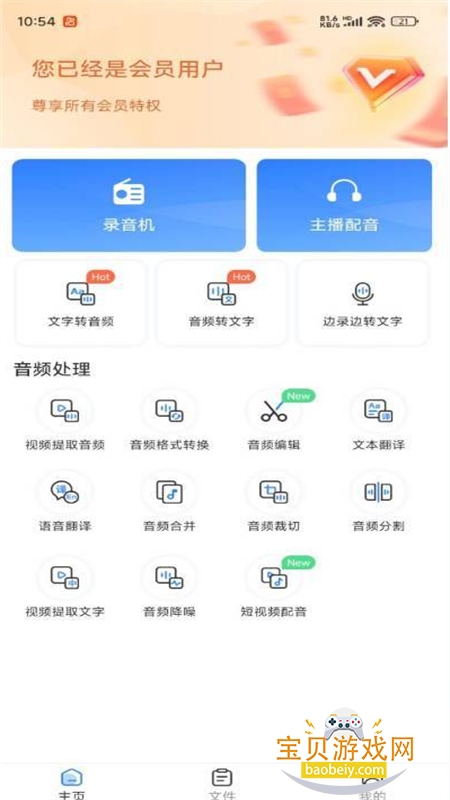Open 视频提取音频 tool

[x=65, y=422]
